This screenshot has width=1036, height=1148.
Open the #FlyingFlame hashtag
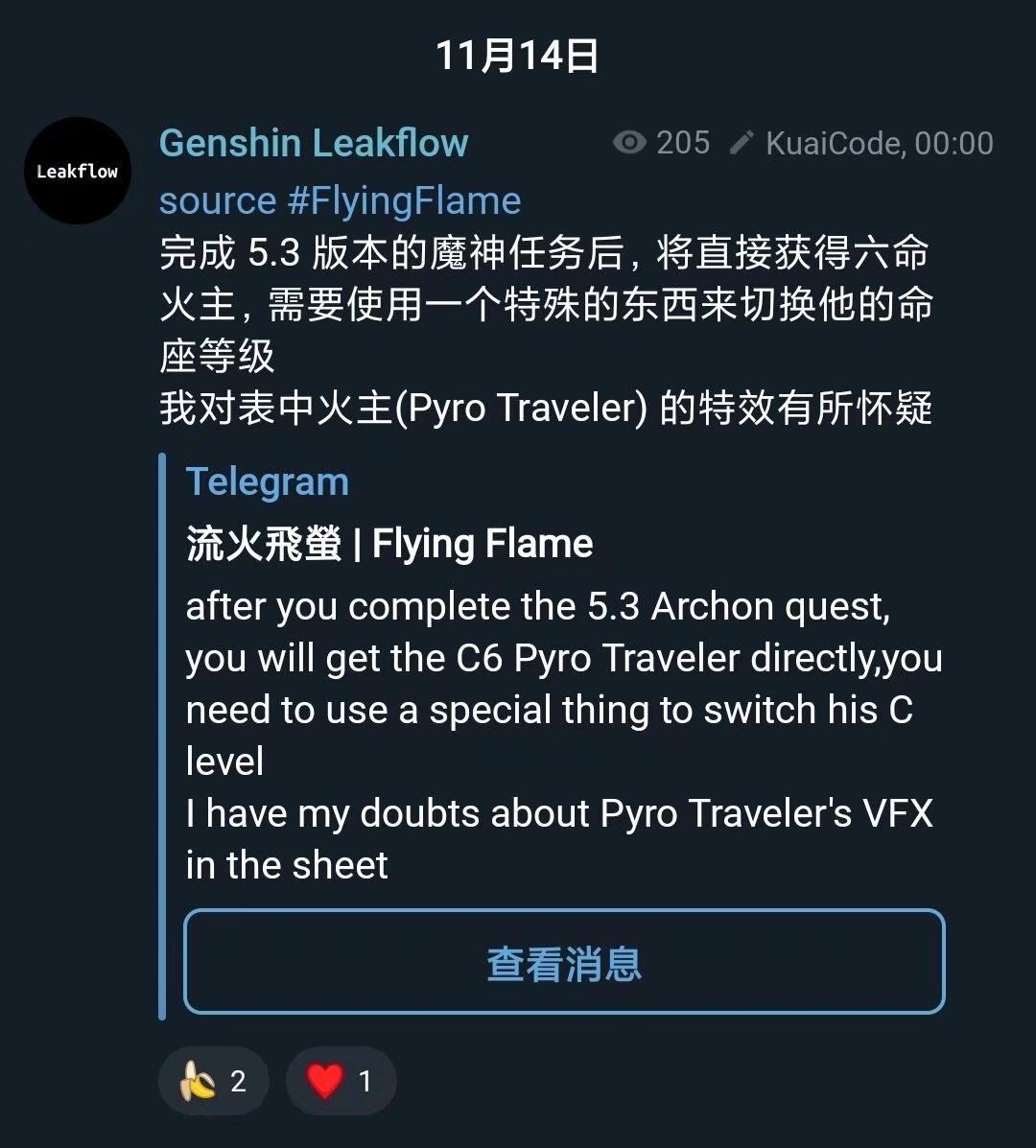tap(404, 201)
